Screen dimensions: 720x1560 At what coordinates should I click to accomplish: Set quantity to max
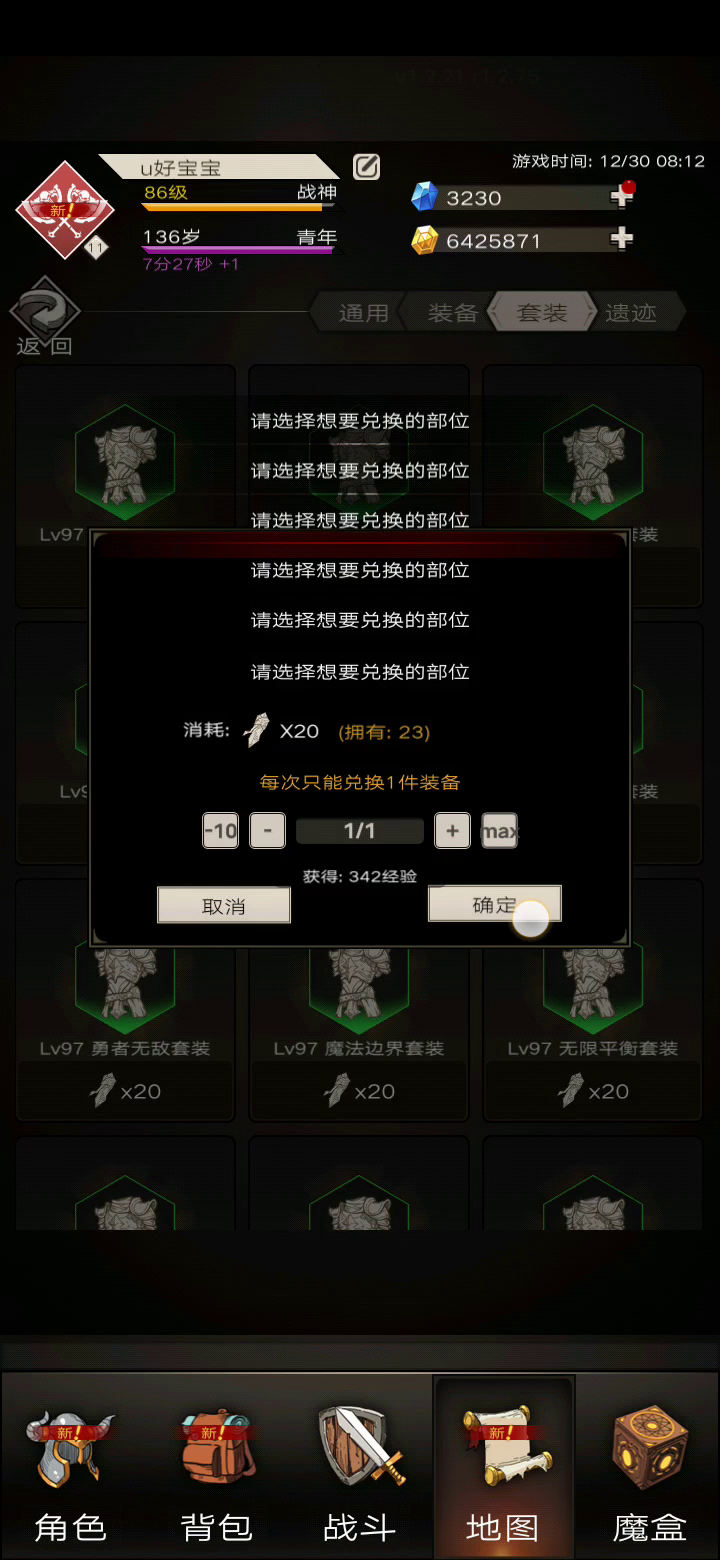click(x=500, y=830)
